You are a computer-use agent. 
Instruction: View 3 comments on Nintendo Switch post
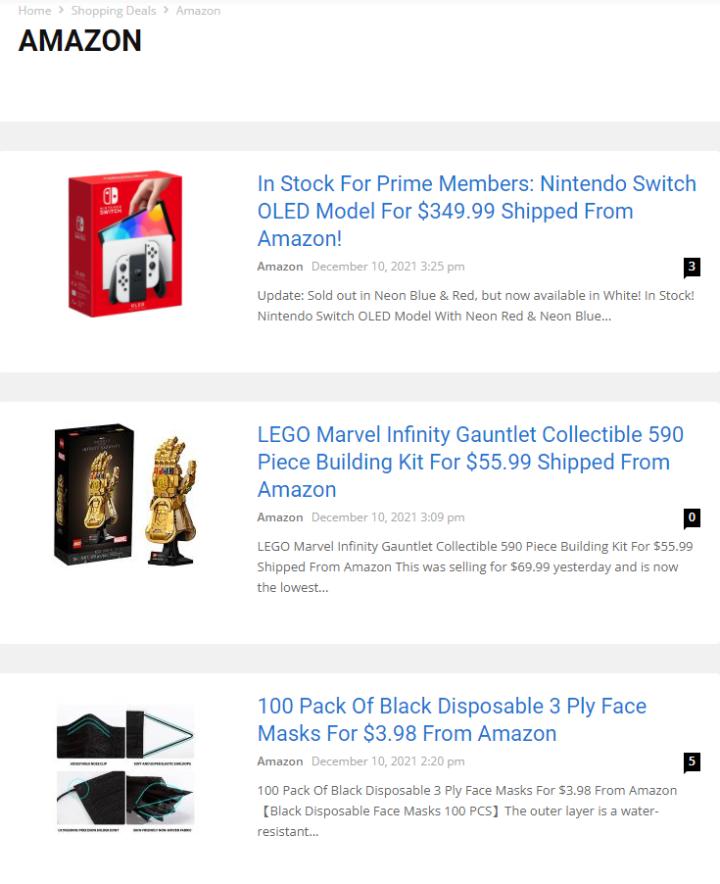pyautogui.click(x=692, y=267)
